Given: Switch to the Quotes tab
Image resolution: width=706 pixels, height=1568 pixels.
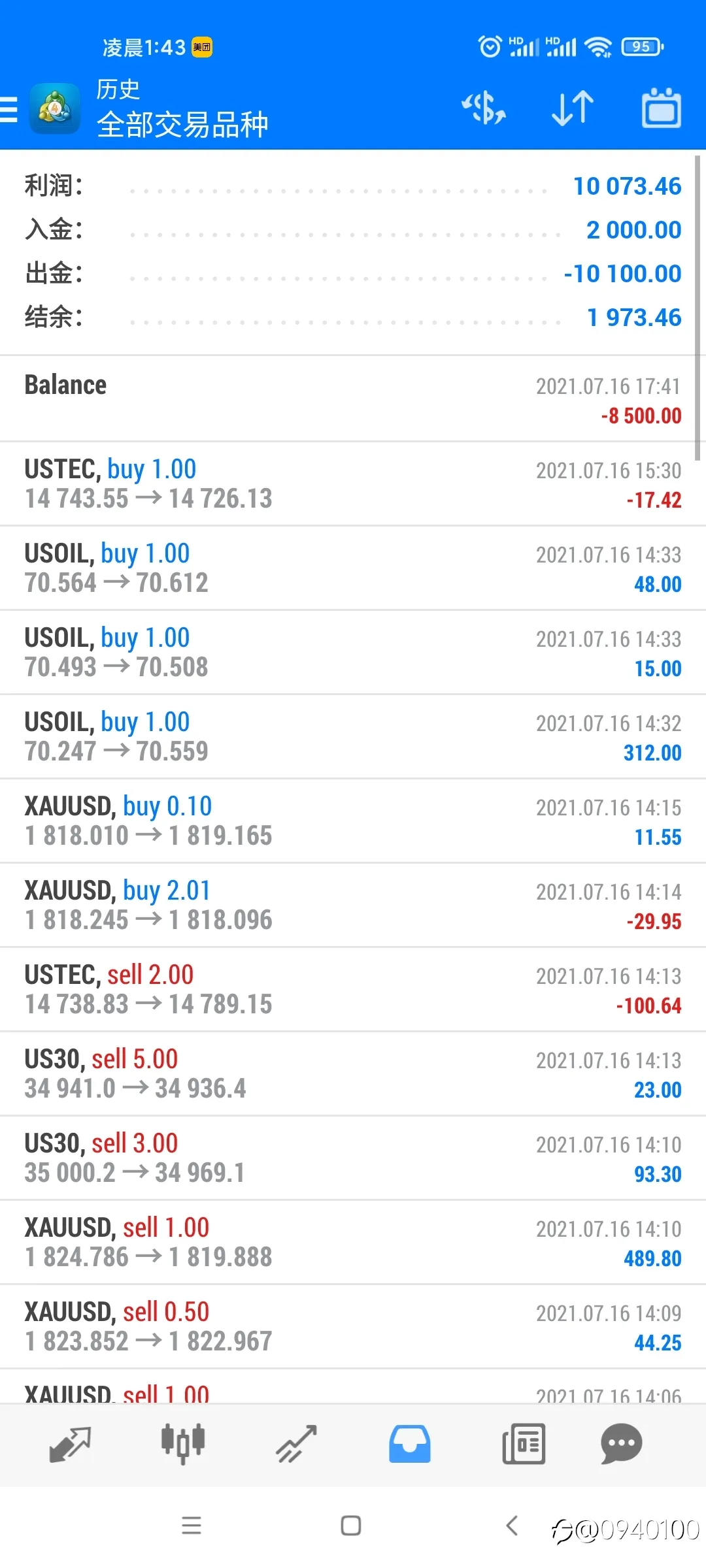Looking at the screenshot, I should click(x=70, y=1445).
